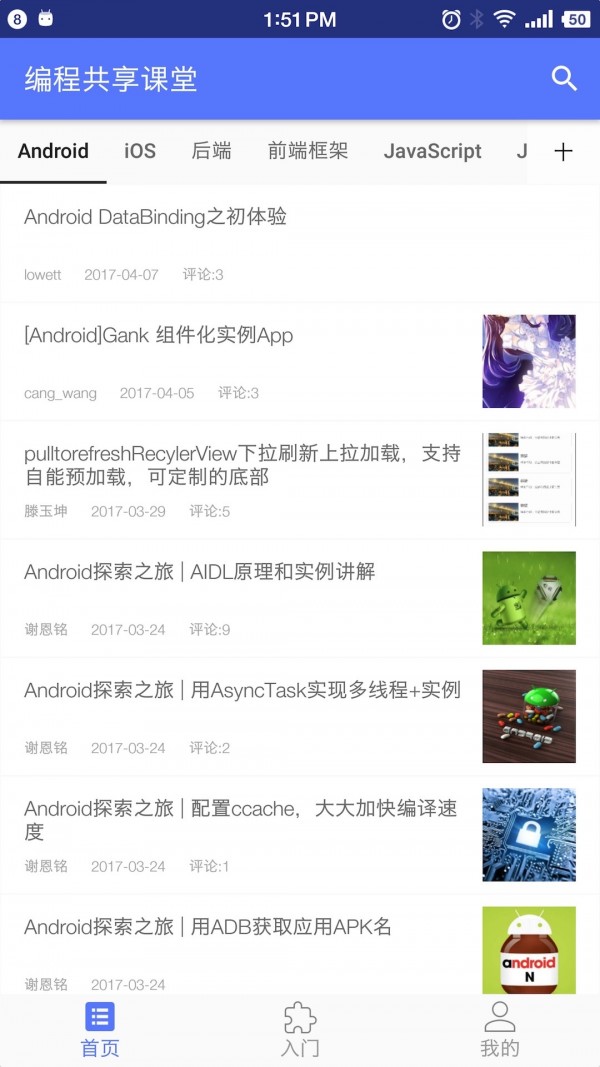The width and height of the screenshot is (600, 1067).
Task: Open the 配置ccache article
Action: pos(240,819)
